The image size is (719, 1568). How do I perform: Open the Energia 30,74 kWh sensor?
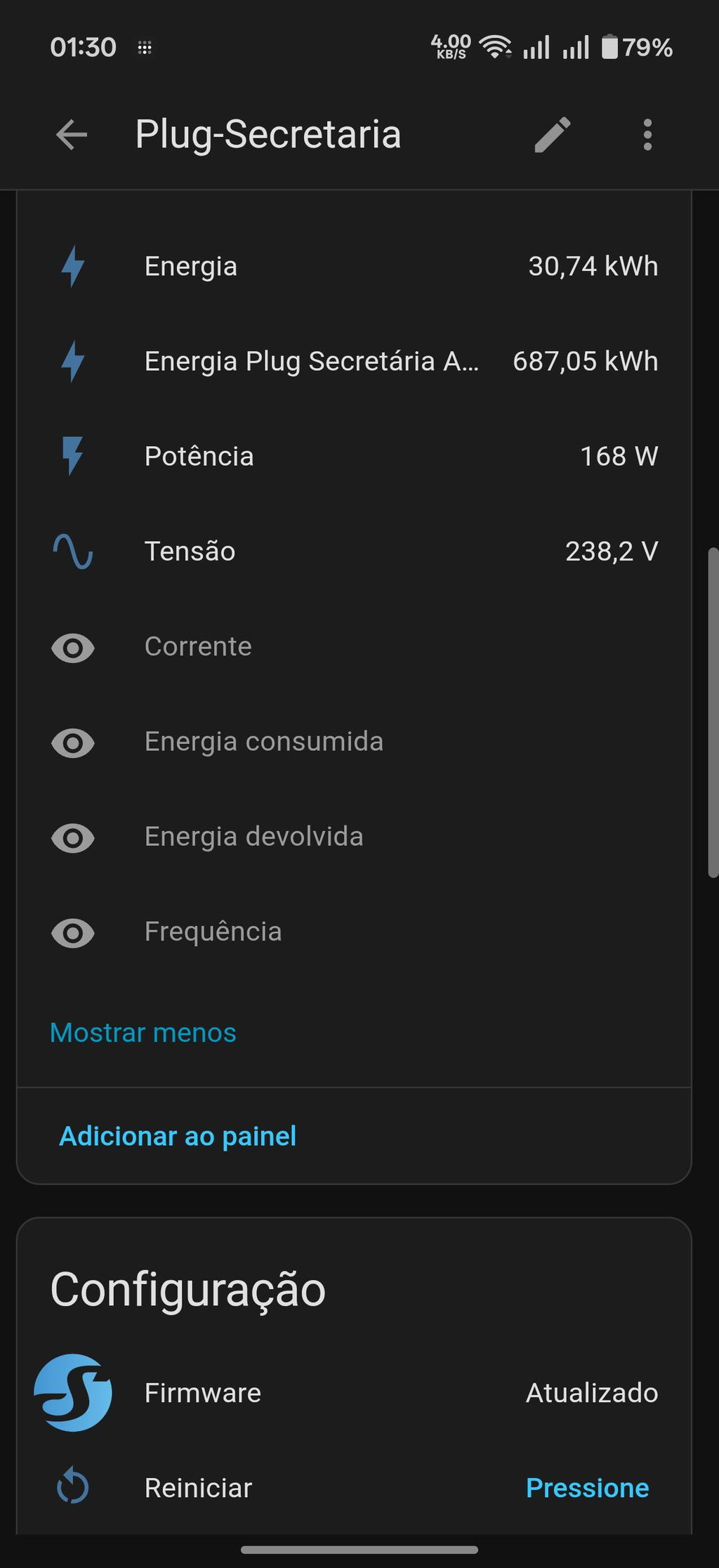(354, 266)
